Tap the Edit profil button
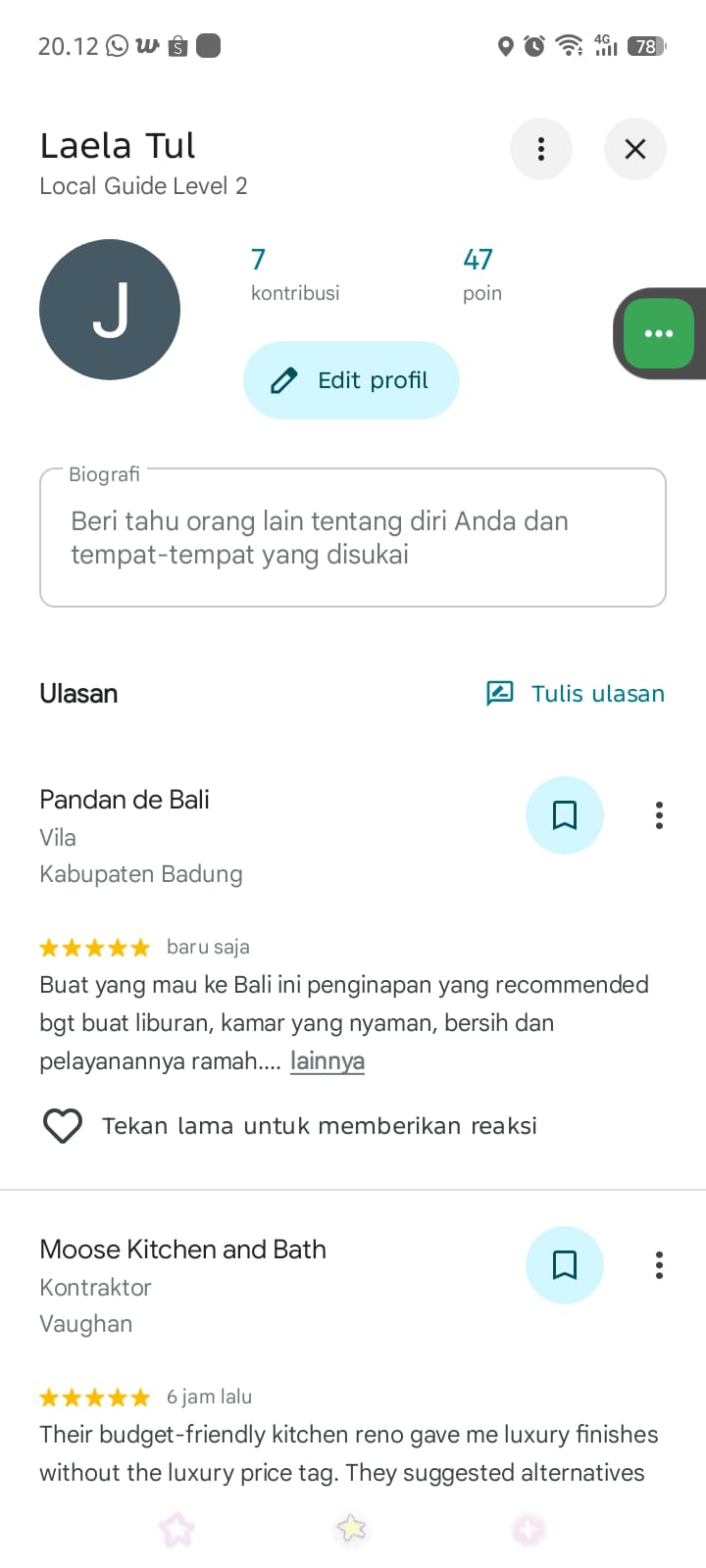Screen dimensions: 706x1568 point(351,380)
